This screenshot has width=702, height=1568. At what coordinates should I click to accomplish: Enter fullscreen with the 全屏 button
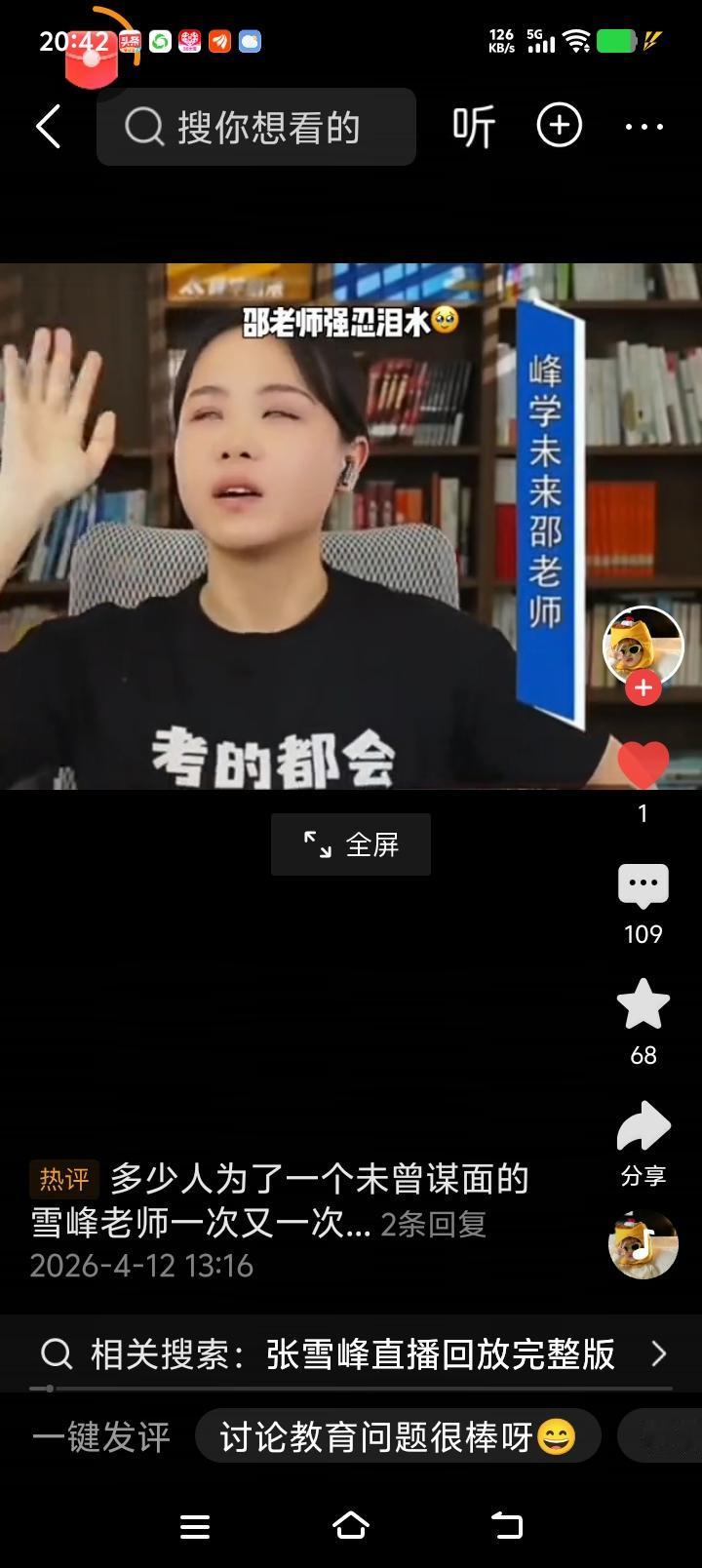350,843
